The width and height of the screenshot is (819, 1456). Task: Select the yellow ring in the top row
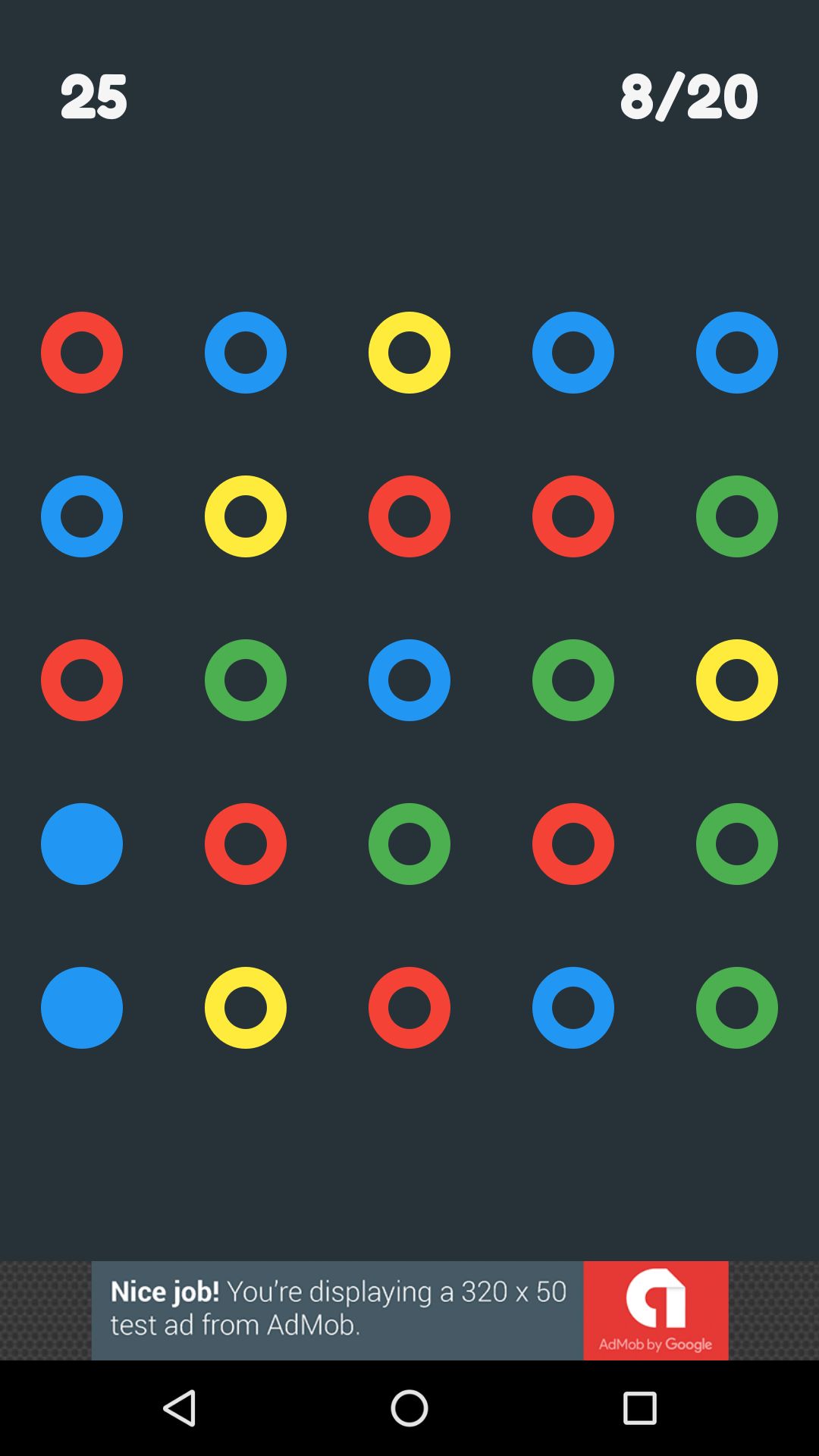coord(409,353)
